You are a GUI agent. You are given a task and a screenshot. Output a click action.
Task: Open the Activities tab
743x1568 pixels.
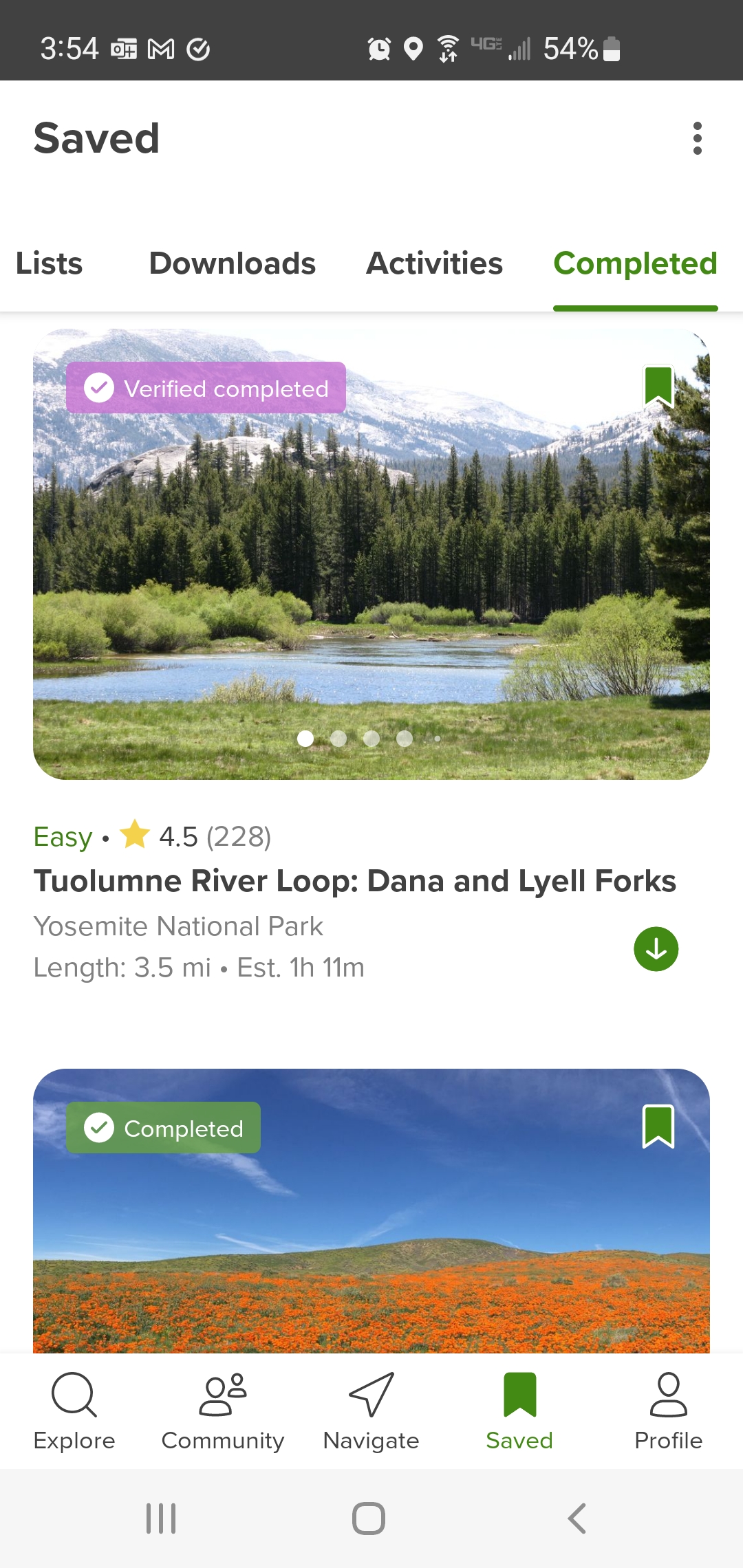[x=434, y=263]
